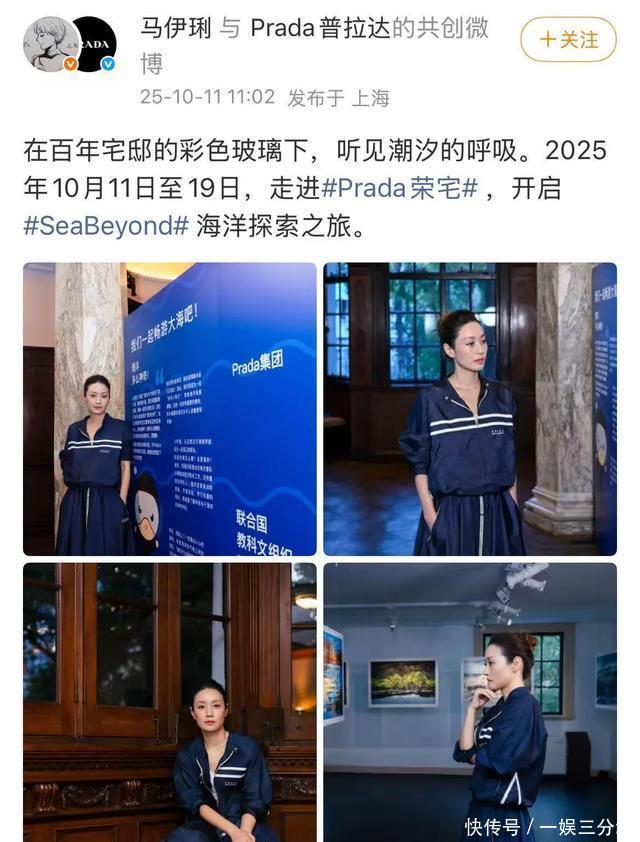
Task: Open the #SeaBeyond# hashtag
Action: point(106,226)
